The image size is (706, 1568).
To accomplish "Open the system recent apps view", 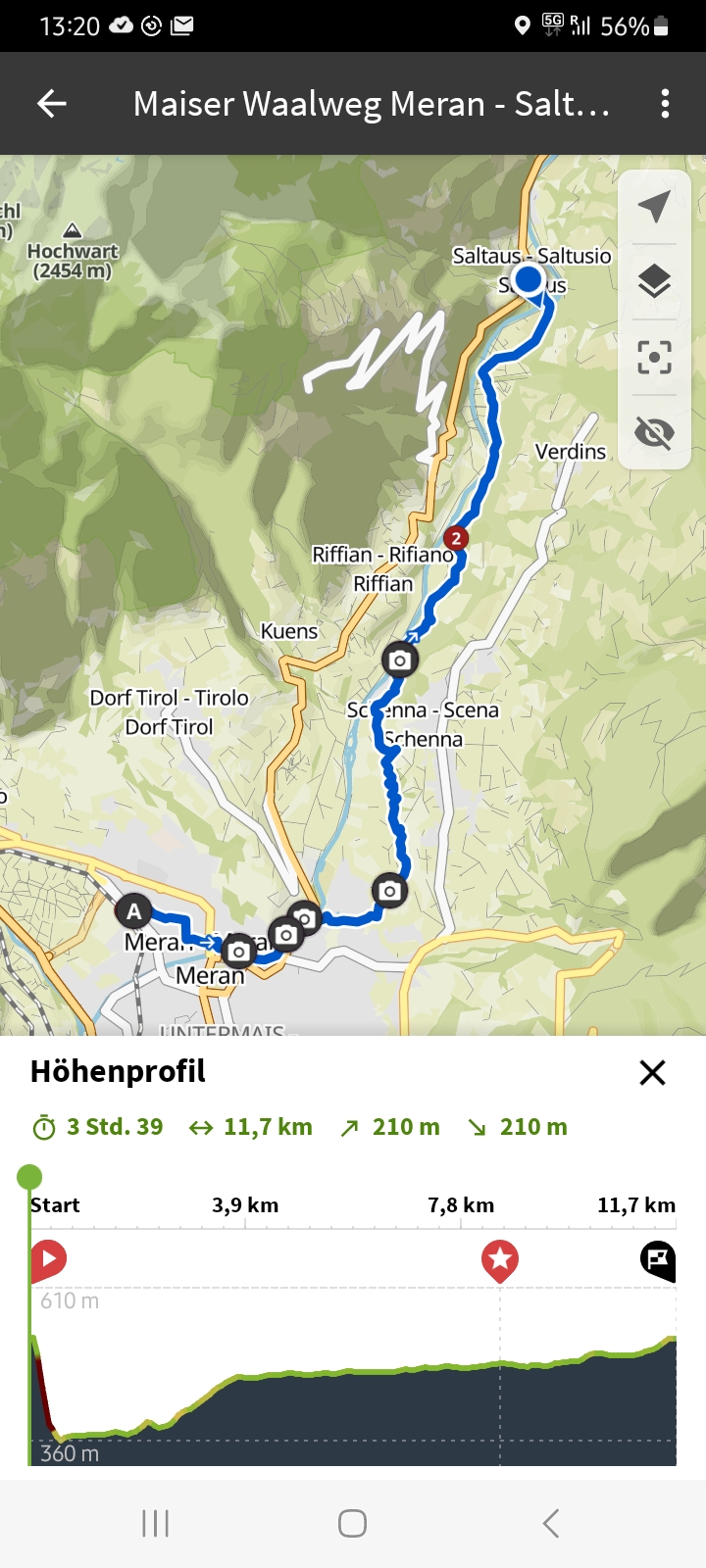I will click(156, 1523).
